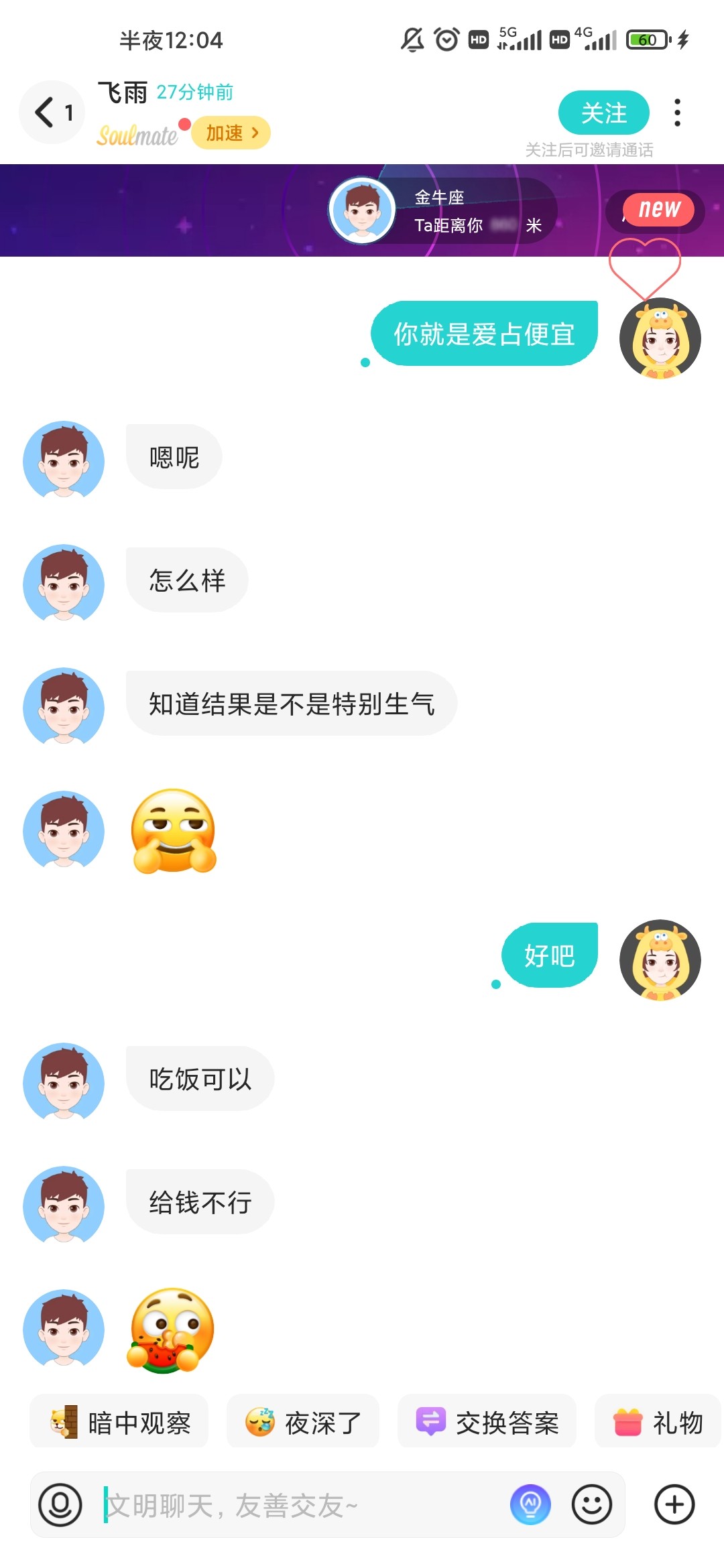
Task: Tap the 交换答案 chip
Action: click(487, 1422)
